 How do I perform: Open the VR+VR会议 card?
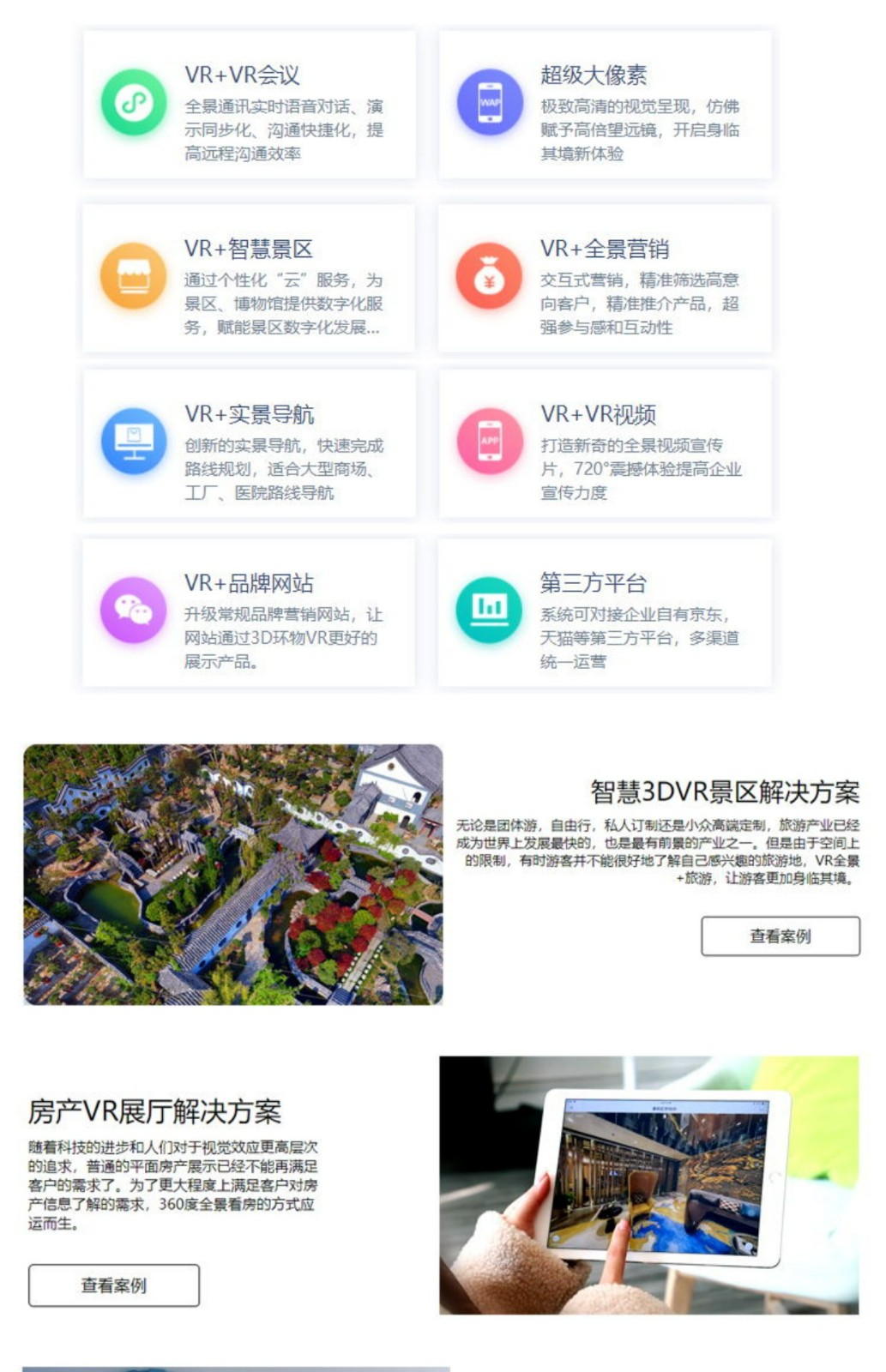tap(250, 105)
